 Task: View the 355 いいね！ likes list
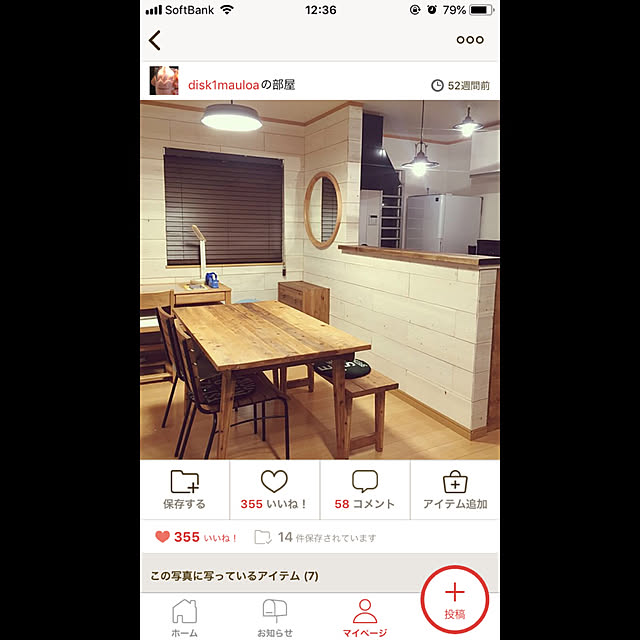tap(197, 537)
